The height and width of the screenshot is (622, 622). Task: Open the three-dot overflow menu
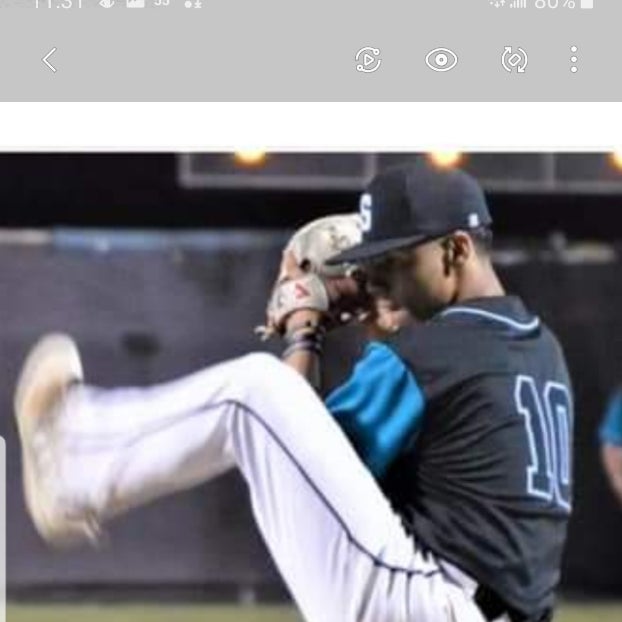point(574,60)
